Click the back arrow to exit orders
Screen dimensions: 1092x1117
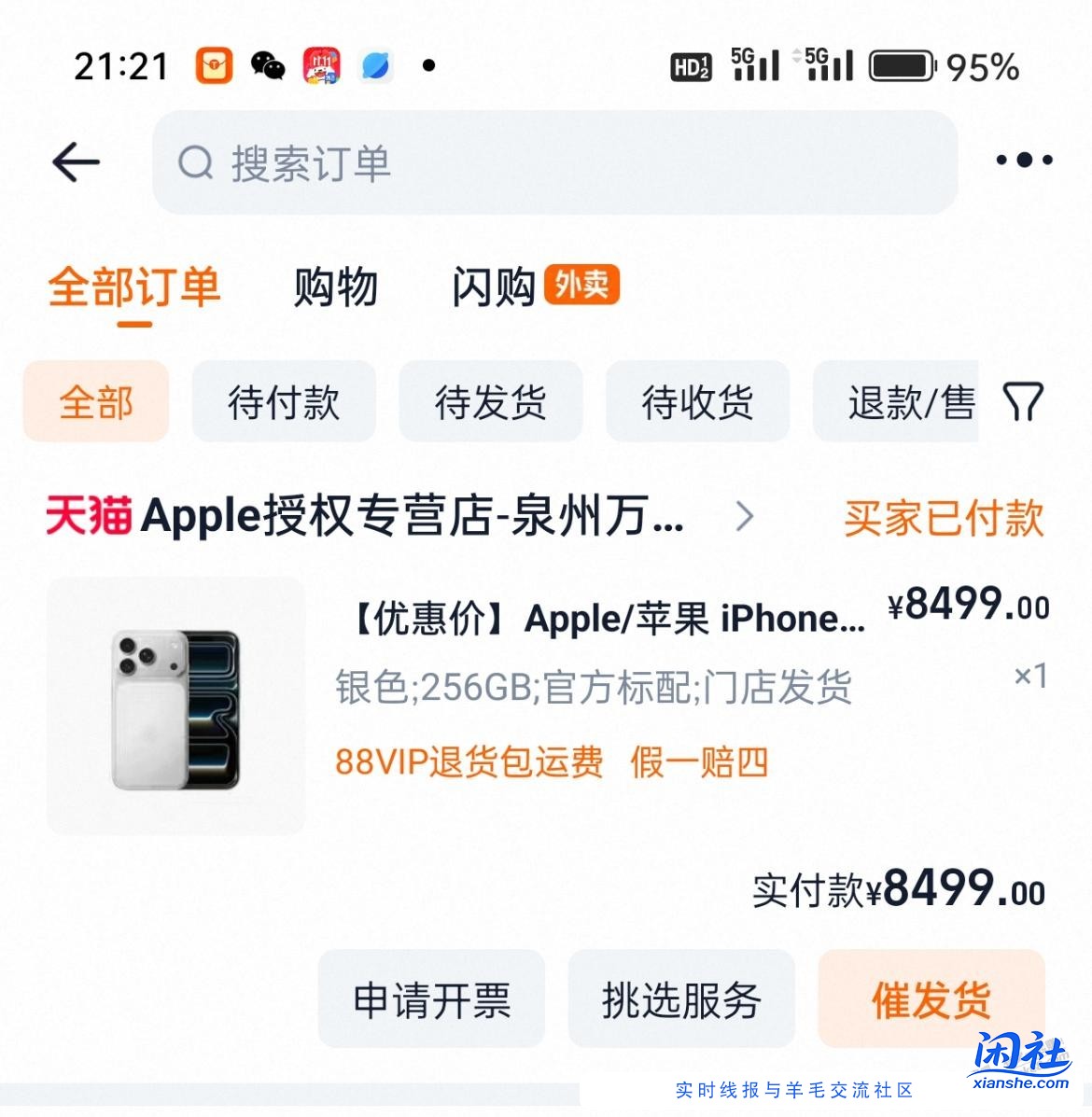(x=77, y=161)
